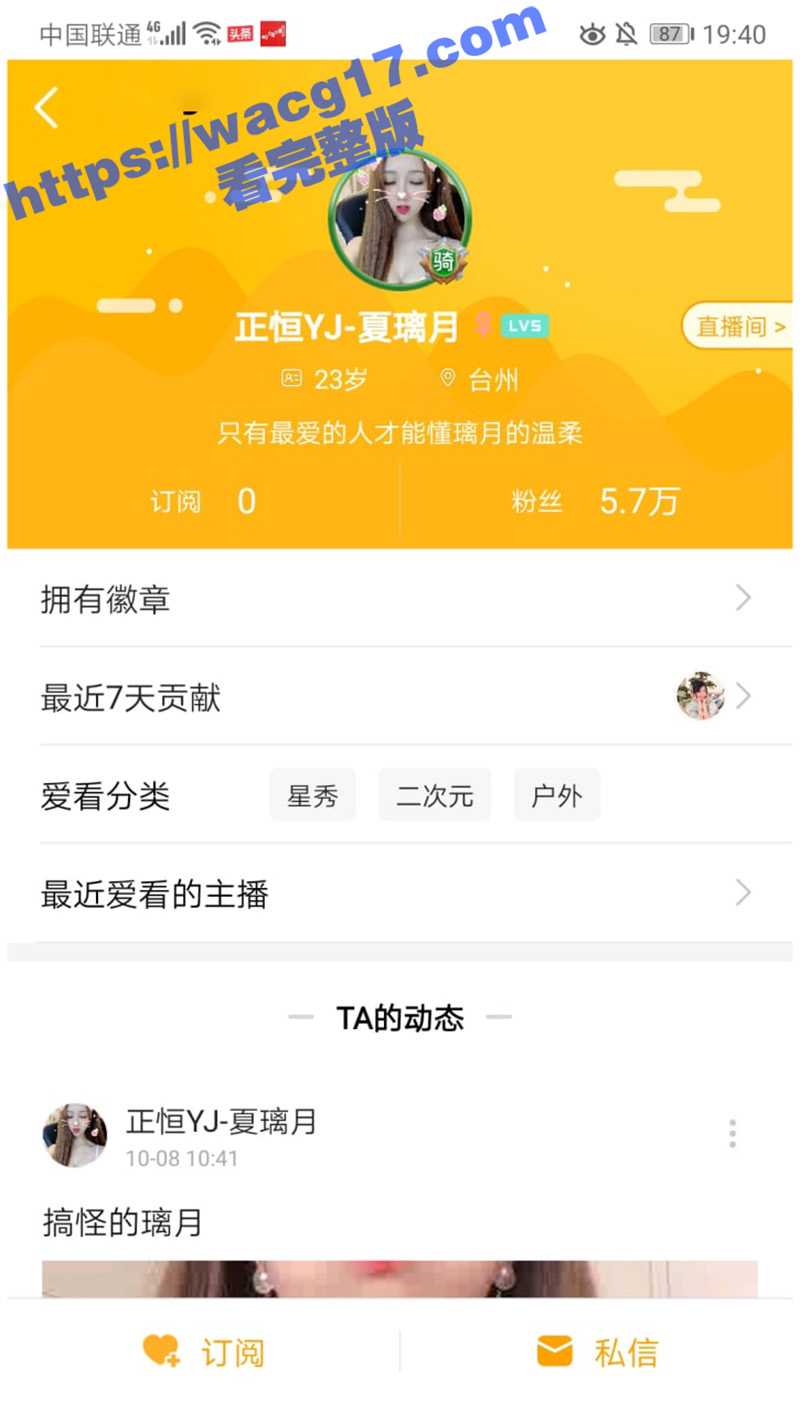Tap the back arrow at top left
The image size is (800, 1412).
(45, 108)
